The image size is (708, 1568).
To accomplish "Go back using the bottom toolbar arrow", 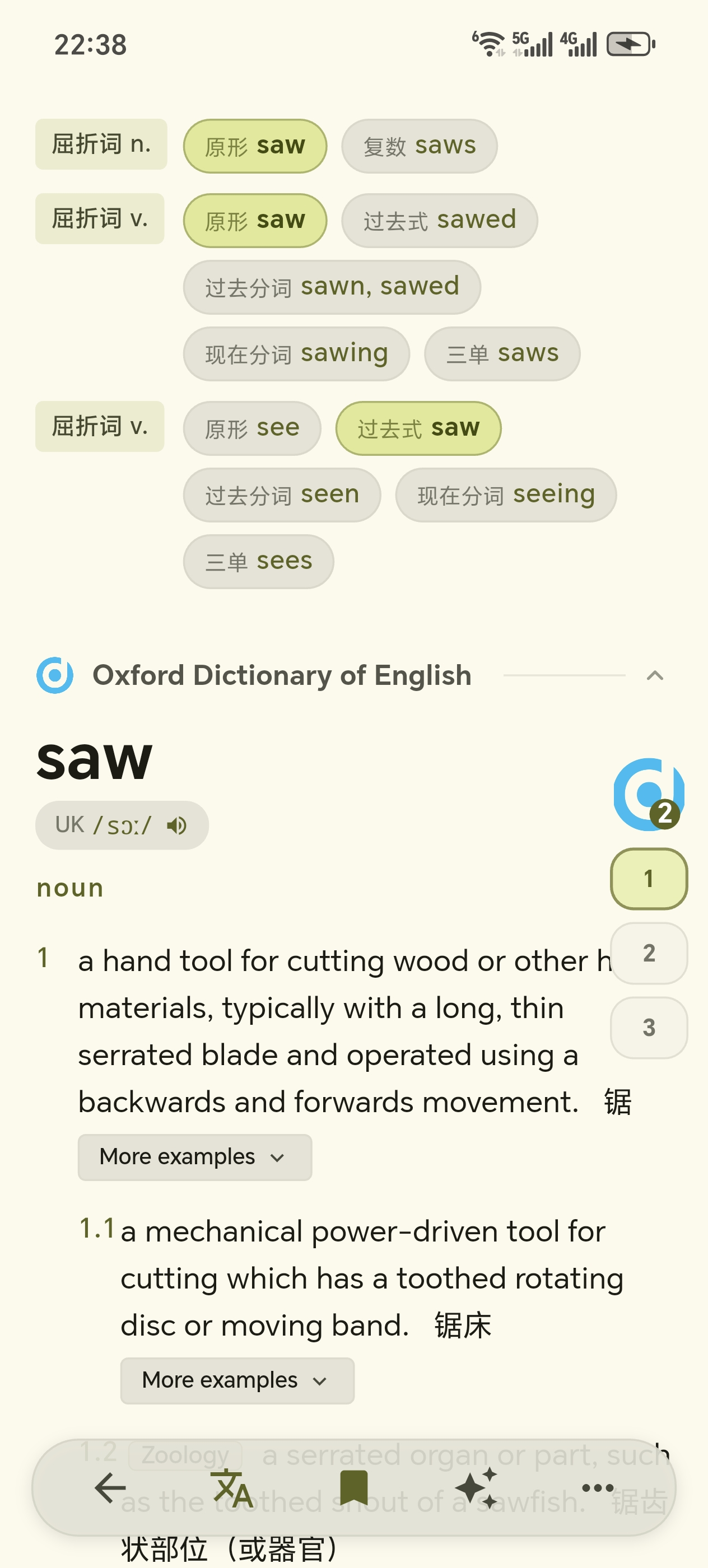I will 110,1487.
